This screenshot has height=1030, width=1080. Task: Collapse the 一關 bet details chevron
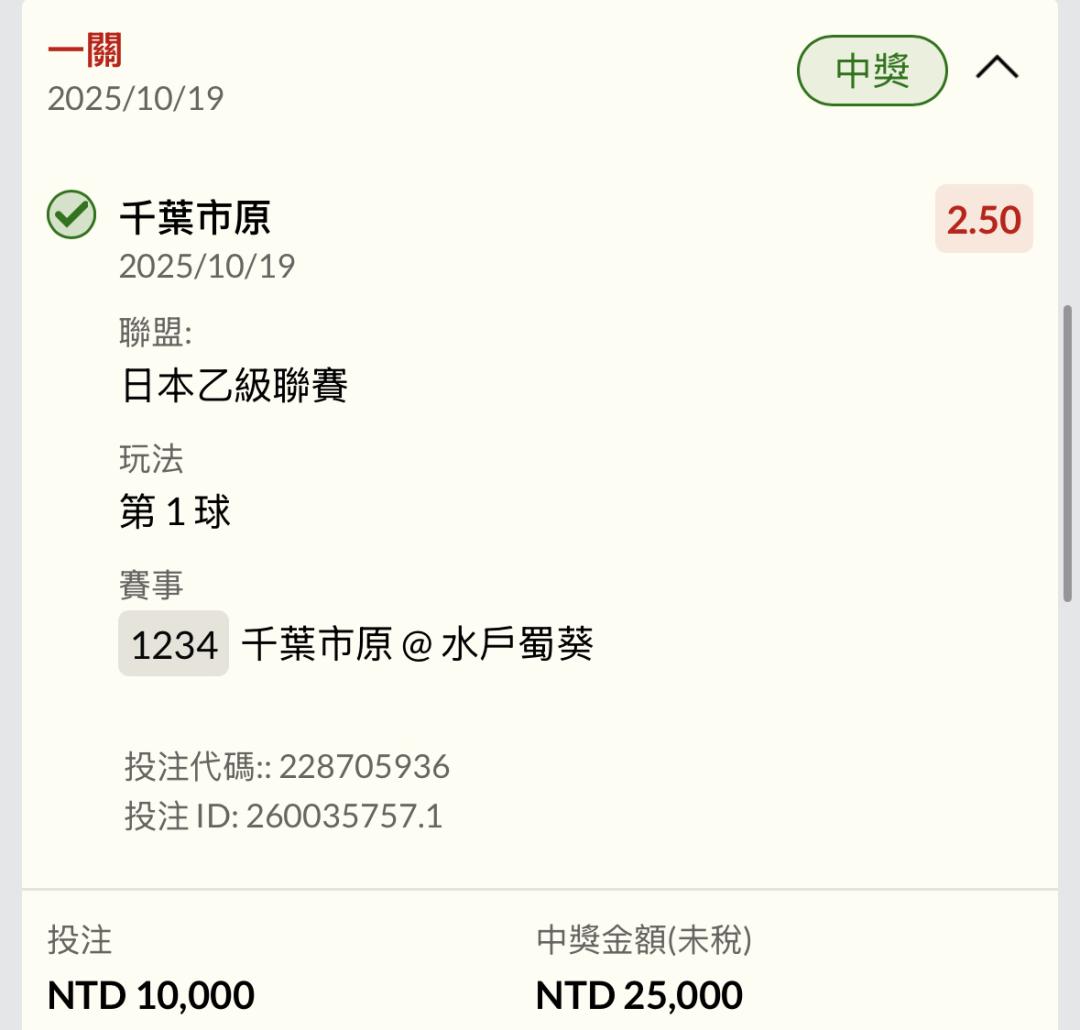(x=996, y=69)
